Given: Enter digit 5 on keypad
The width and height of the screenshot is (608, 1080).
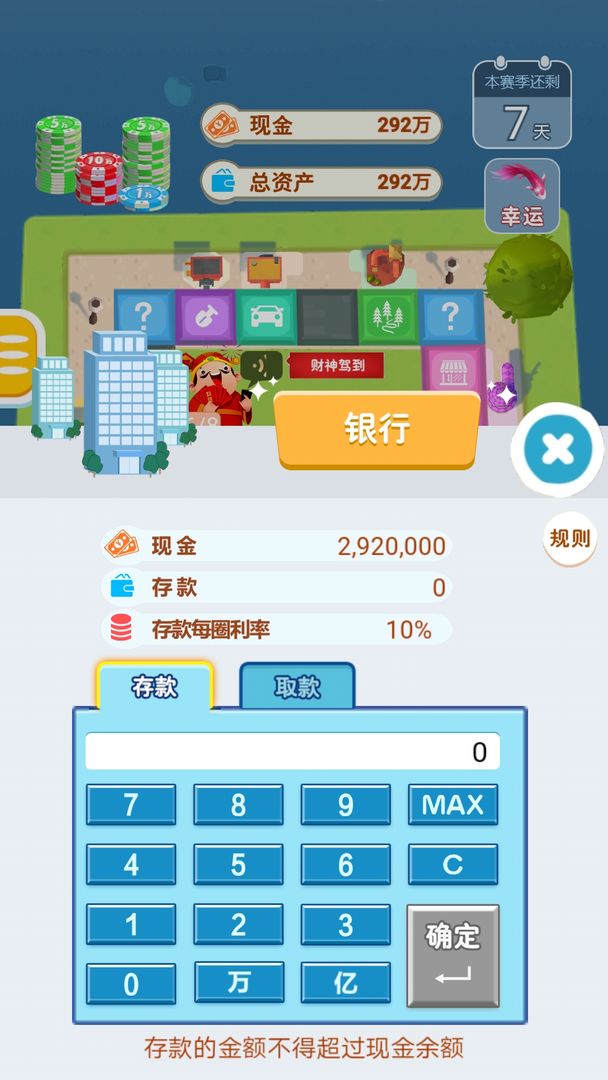Looking at the screenshot, I should [x=238, y=865].
